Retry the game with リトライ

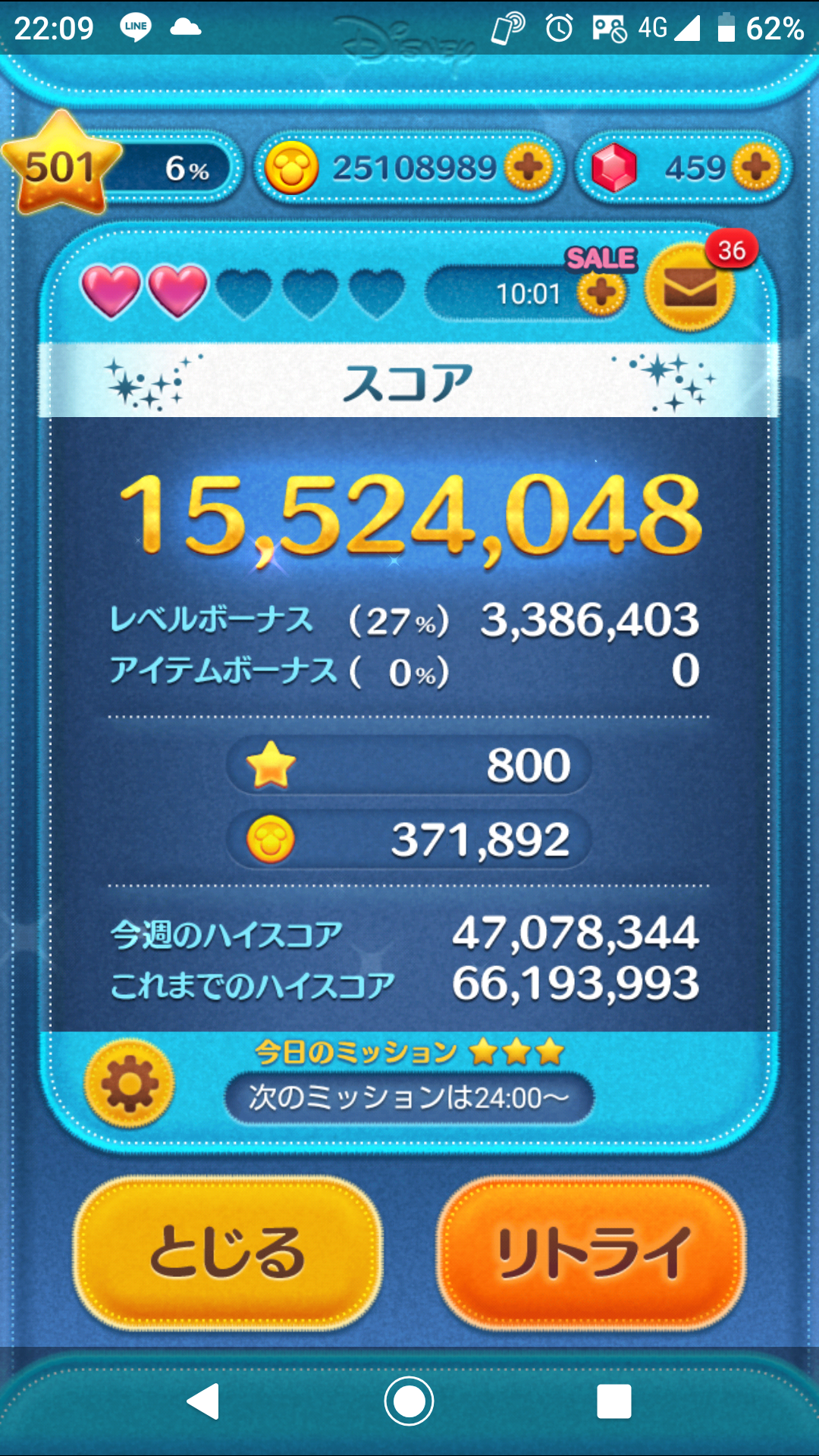click(x=591, y=1253)
